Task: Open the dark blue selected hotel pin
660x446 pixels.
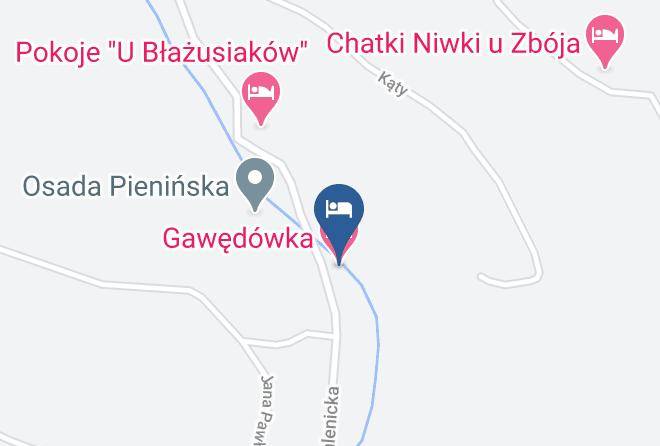Action: coord(339,225)
